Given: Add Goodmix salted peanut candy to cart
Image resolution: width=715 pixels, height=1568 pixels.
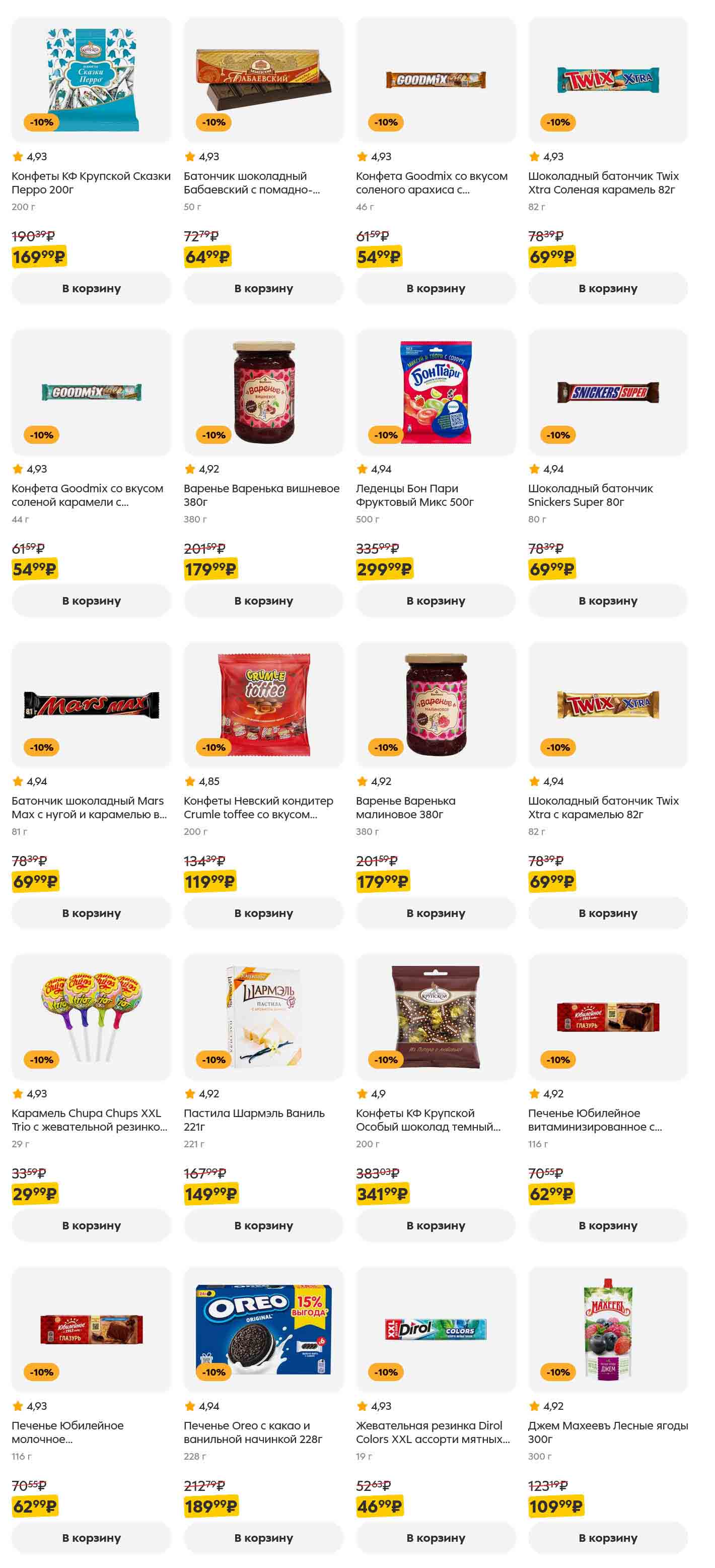Looking at the screenshot, I should tap(435, 288).
